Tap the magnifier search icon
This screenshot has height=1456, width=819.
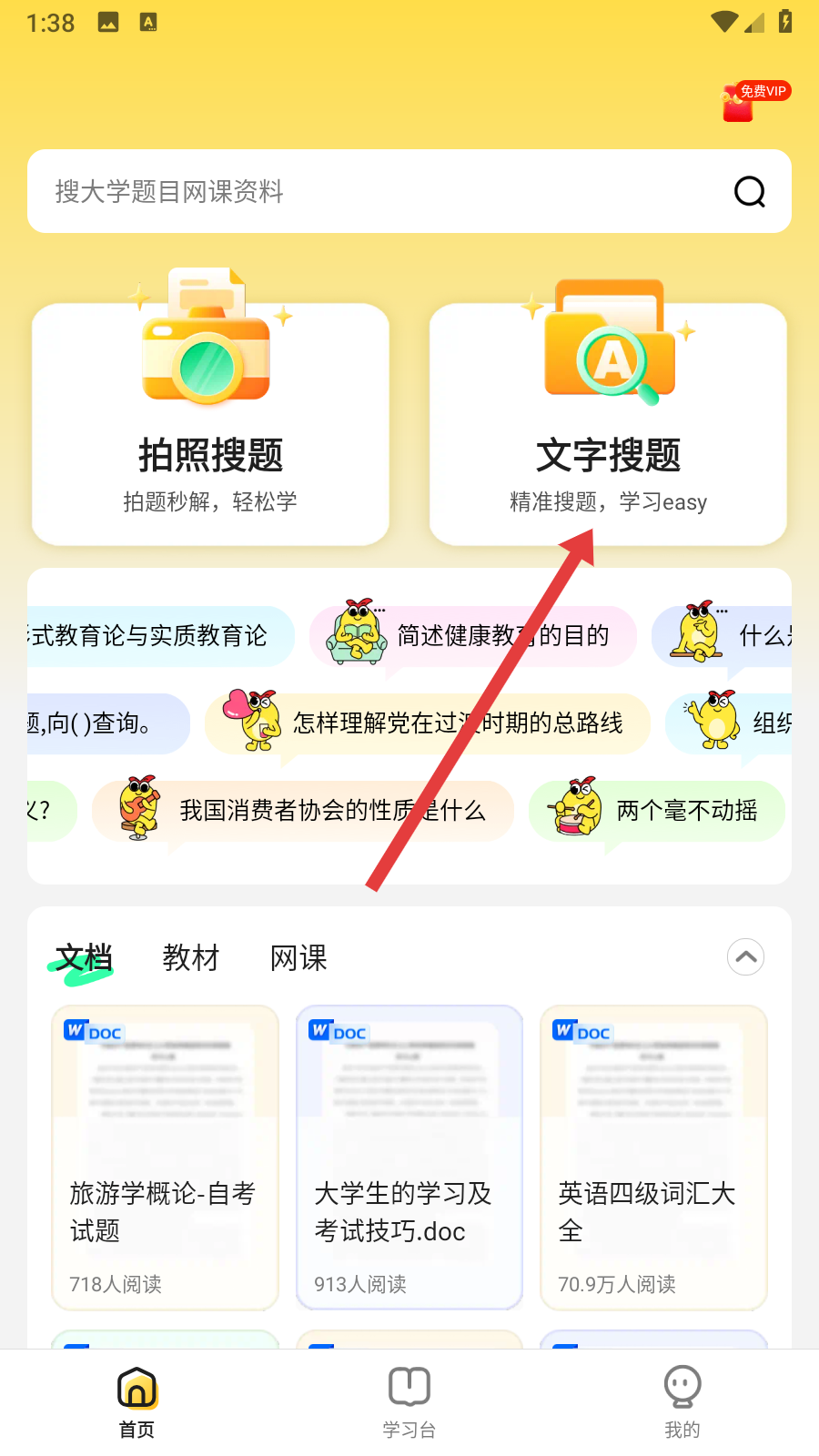(749, 191)
